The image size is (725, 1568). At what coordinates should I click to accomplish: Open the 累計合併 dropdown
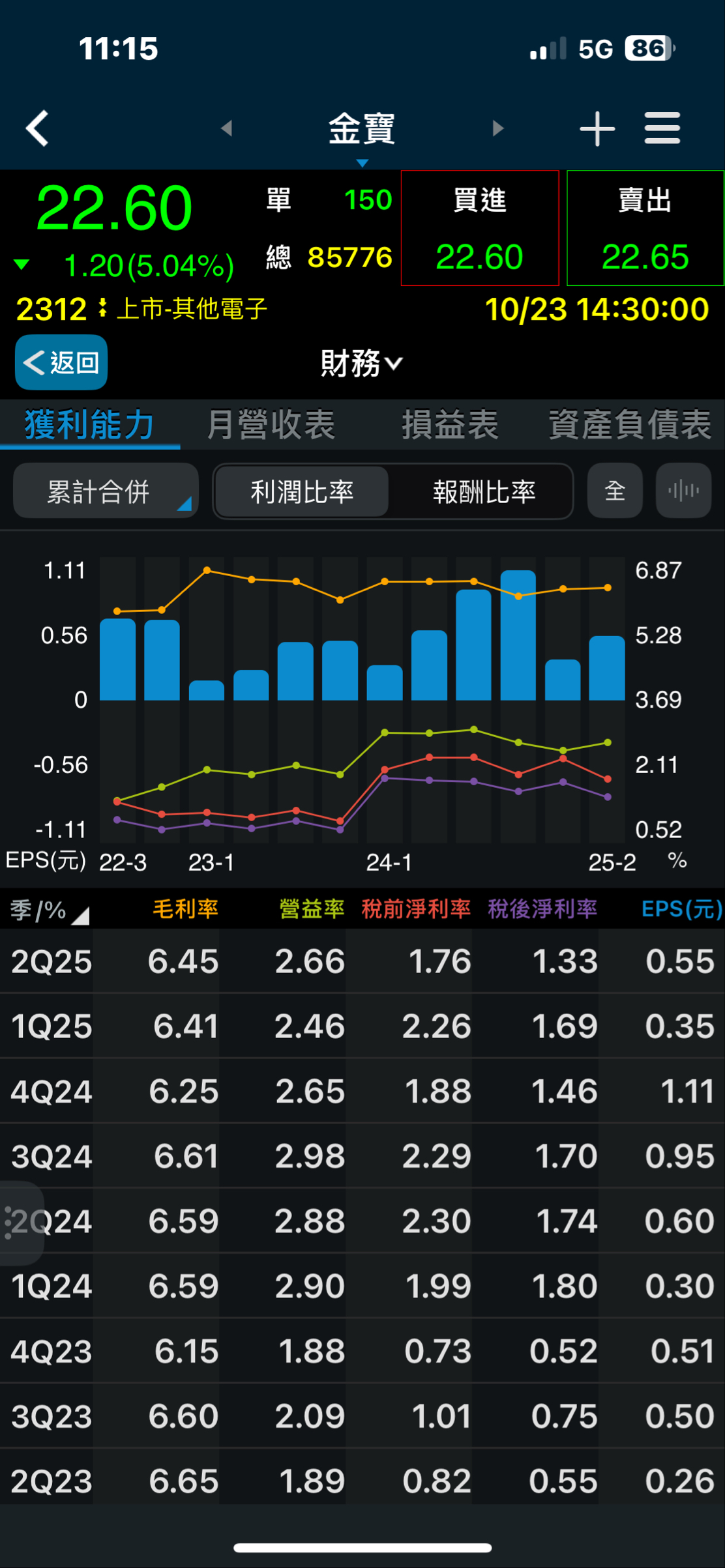pos(106,491)
